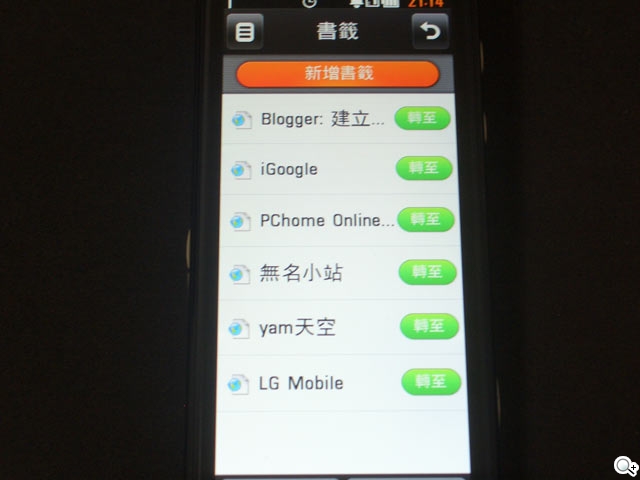Open the PChome Online bookmark
The height and width of the screenshot is (480, 640).
(x=312, y=221)
